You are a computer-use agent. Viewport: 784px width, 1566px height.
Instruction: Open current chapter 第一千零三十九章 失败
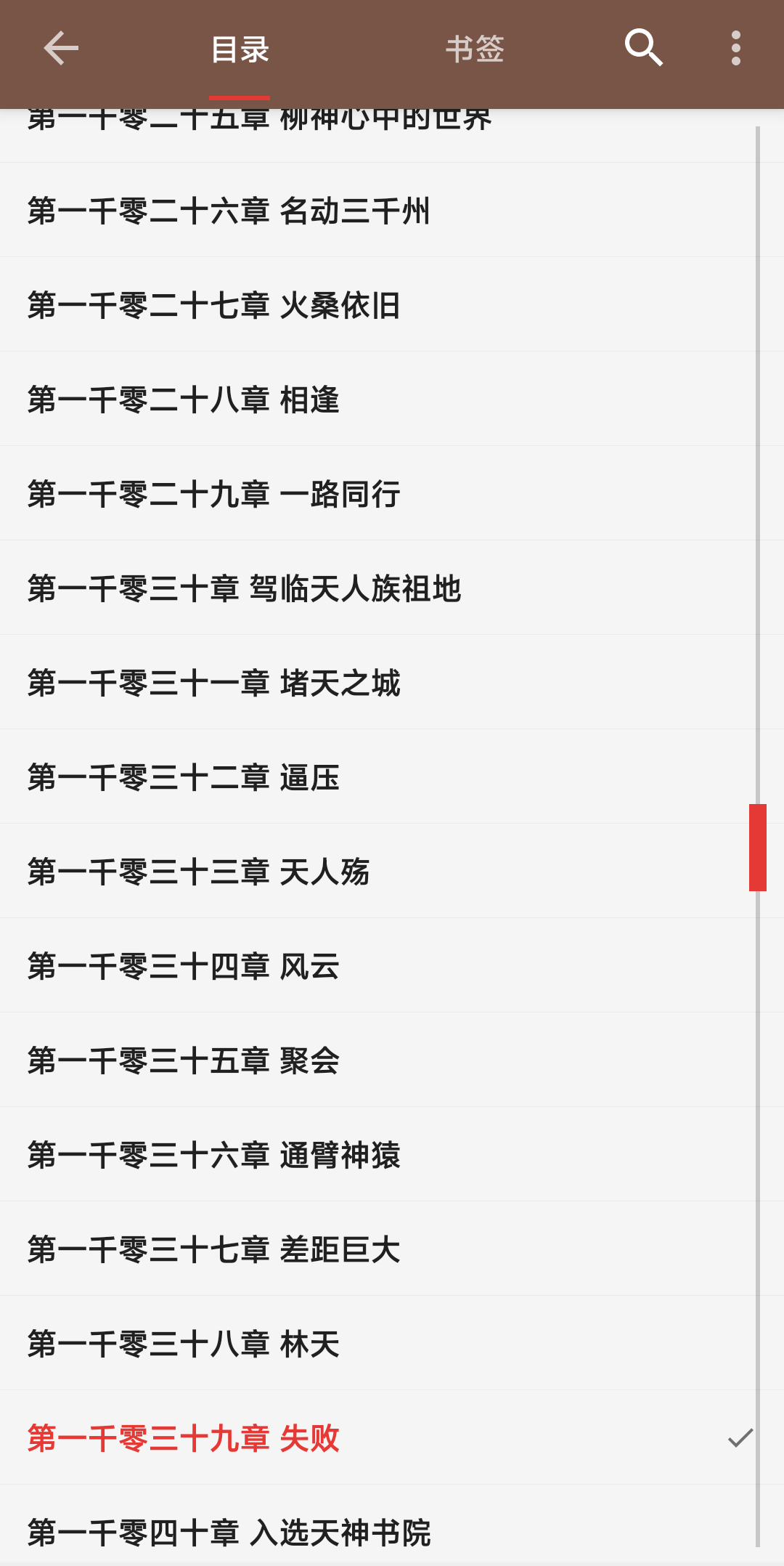377,1438
